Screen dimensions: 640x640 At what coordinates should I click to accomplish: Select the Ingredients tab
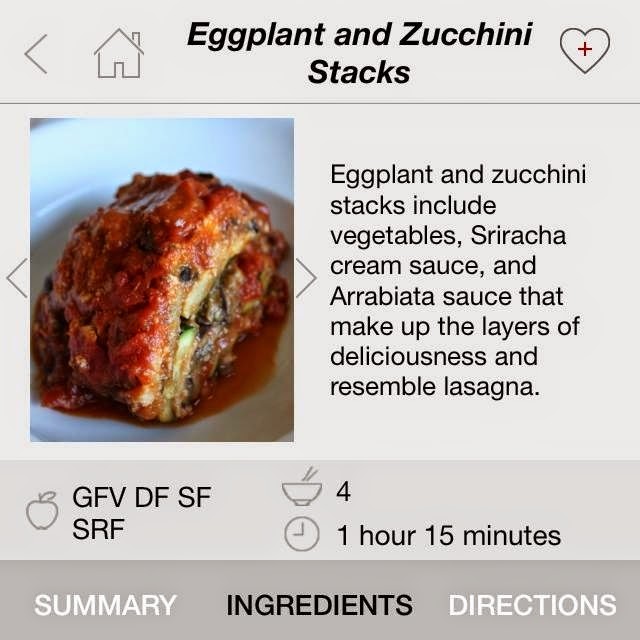[319, 605]
